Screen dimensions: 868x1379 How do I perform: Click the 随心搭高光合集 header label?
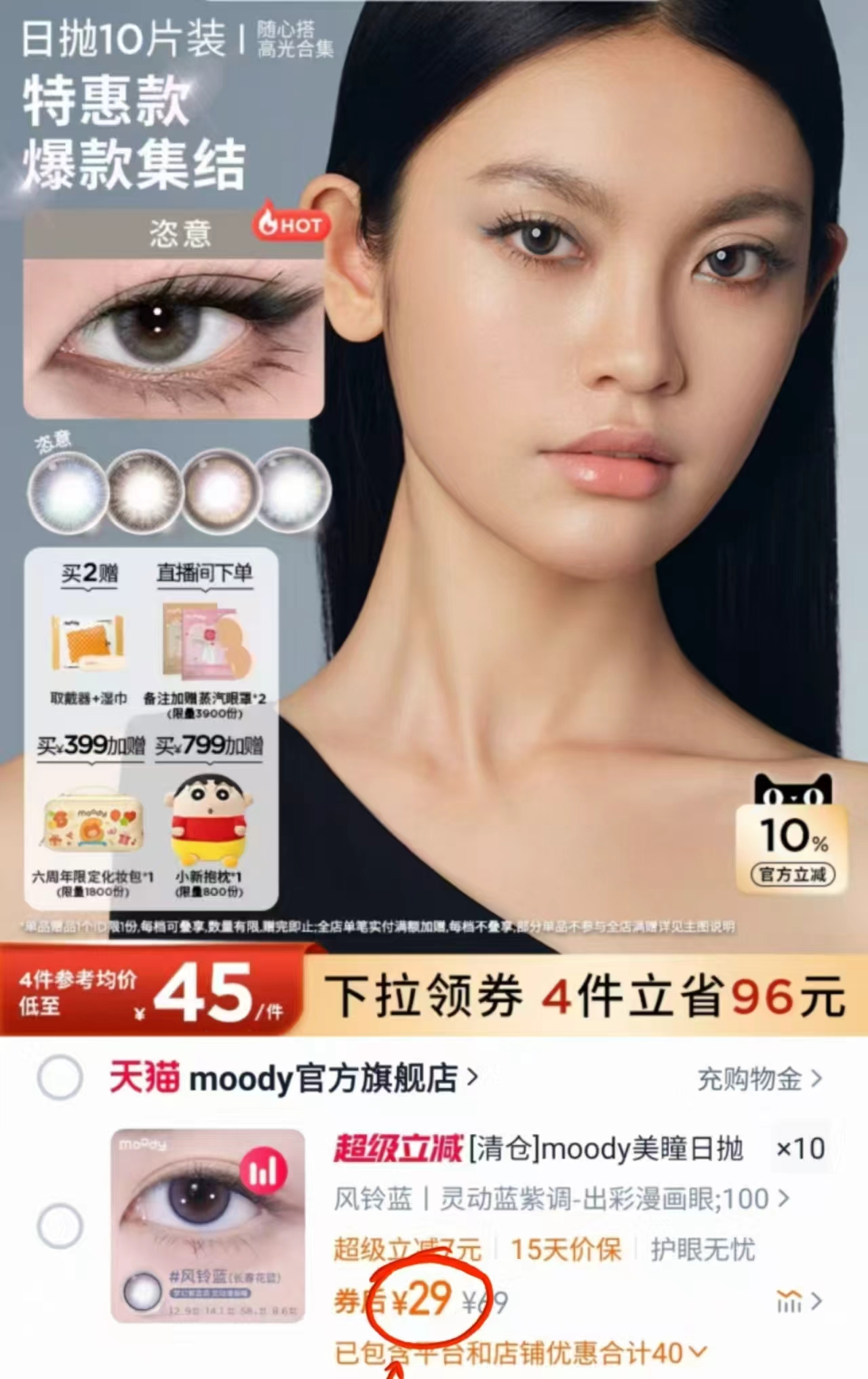click(x=297, y=39)
